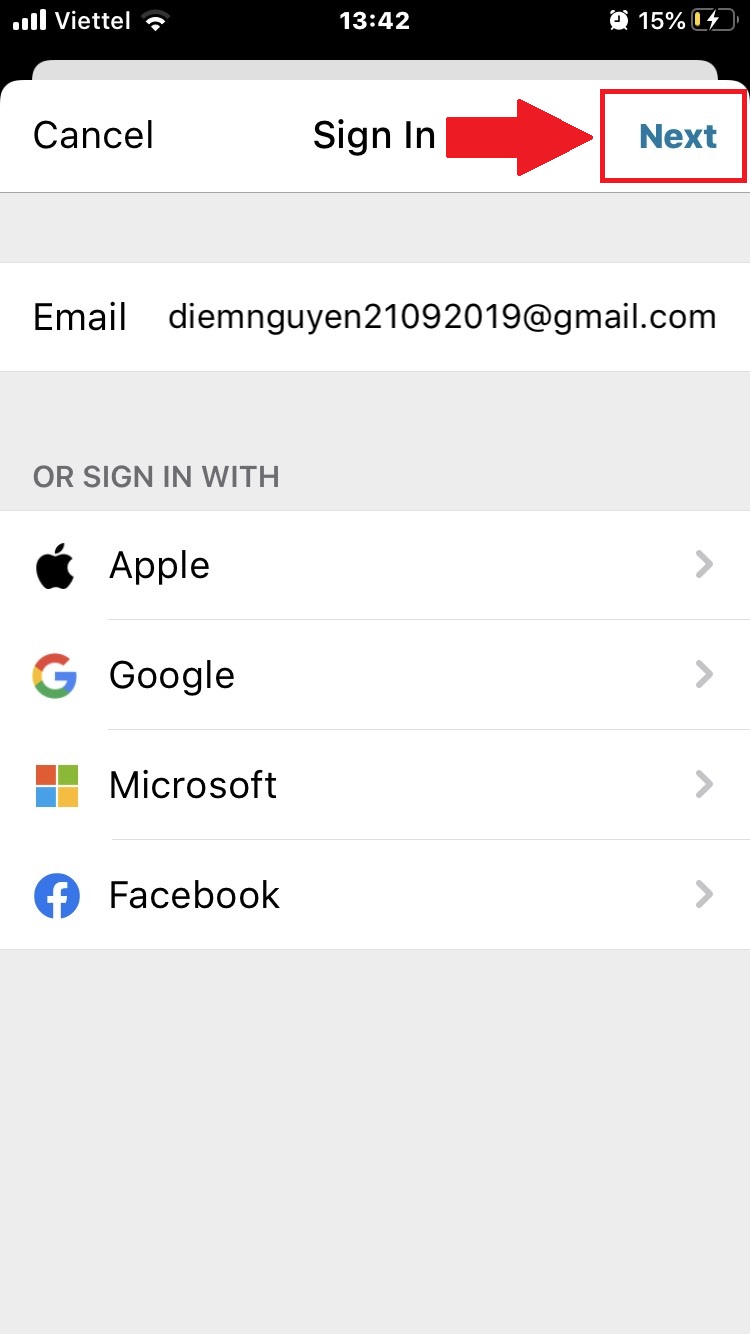Viewport: 750px width, 1334px height.
Task: Select the OR SIGN IN WITH section header
Action: (x=156, y=477)
